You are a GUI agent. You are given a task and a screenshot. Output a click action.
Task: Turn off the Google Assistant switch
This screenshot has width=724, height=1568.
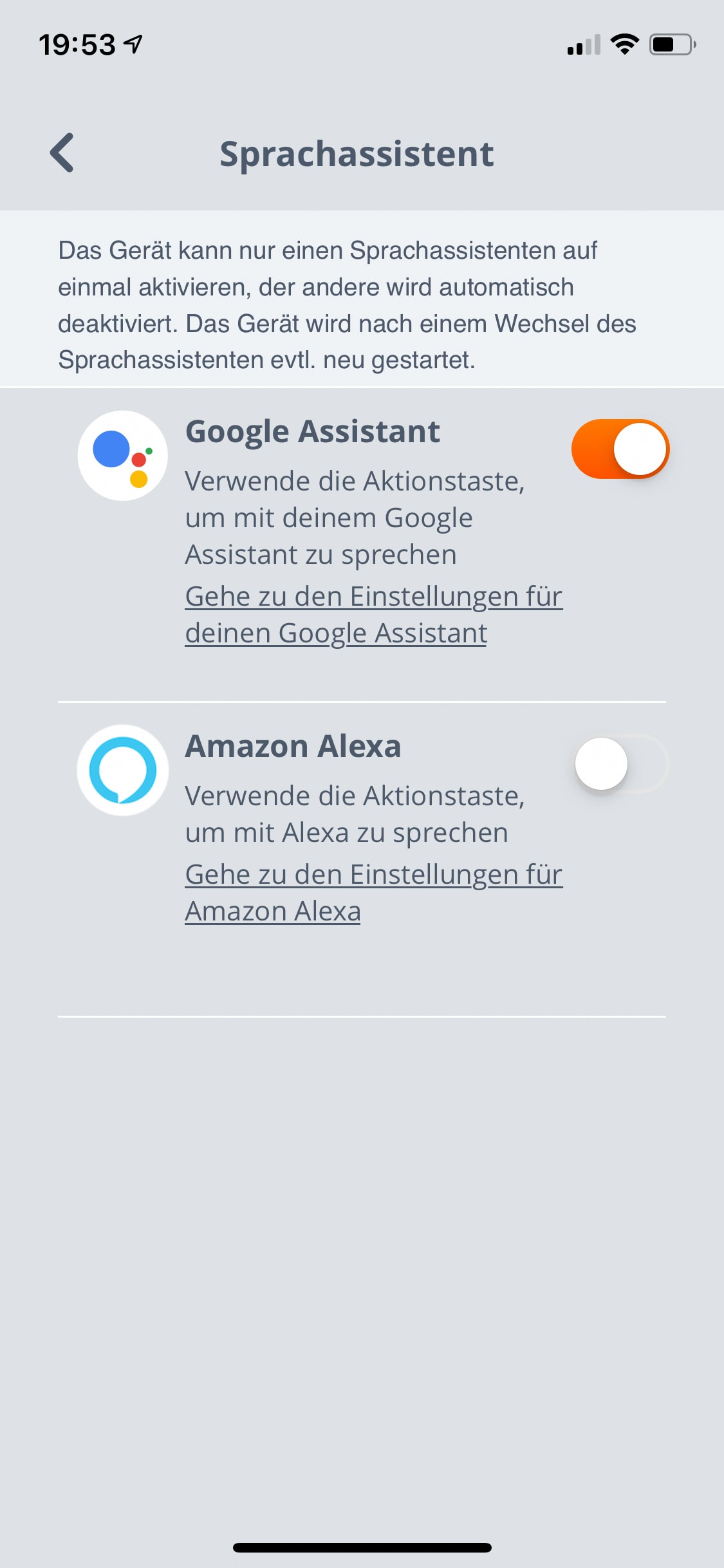tap(620, 449)
